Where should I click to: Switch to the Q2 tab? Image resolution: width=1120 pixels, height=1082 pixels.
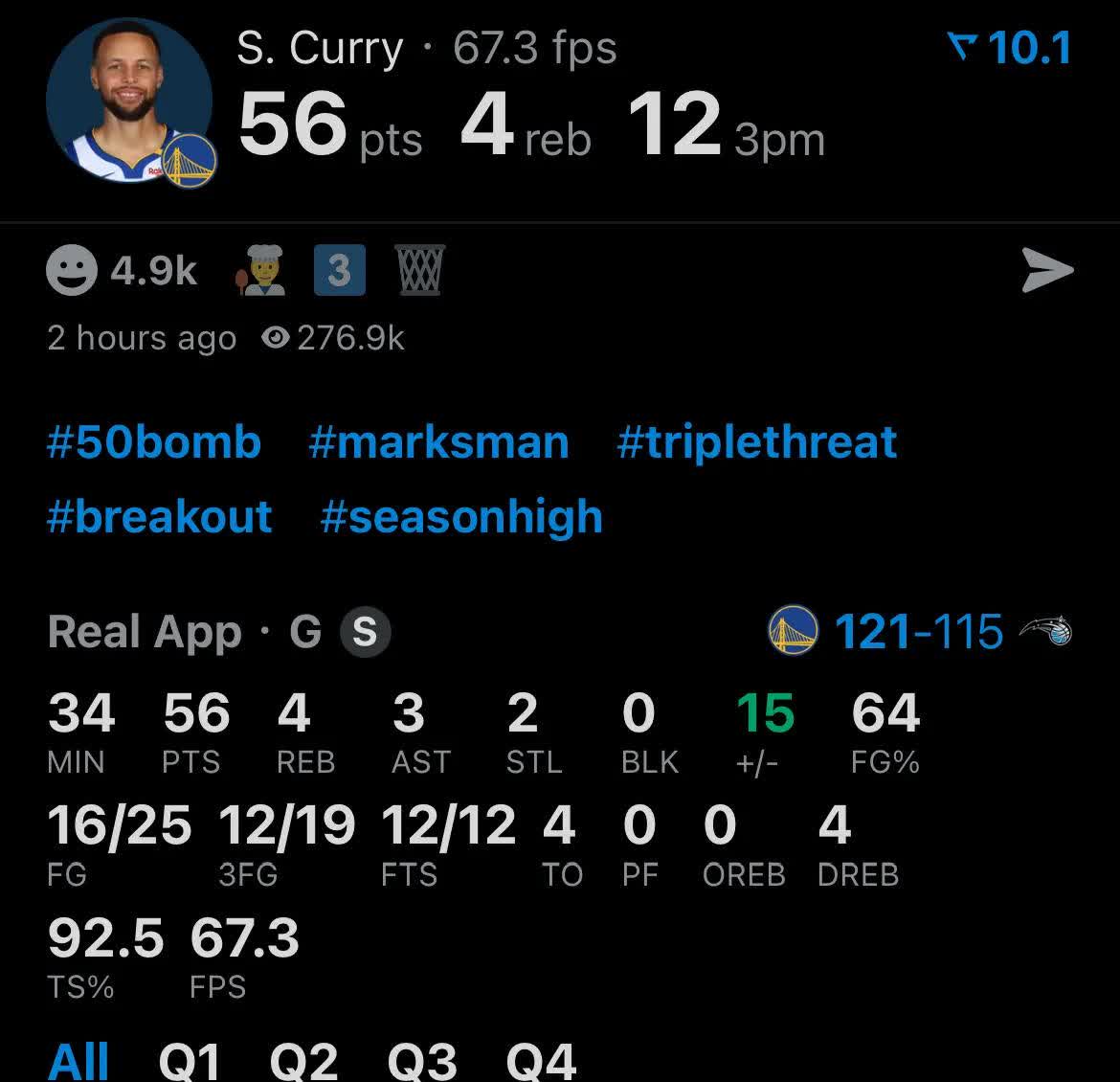(303, 1061)
